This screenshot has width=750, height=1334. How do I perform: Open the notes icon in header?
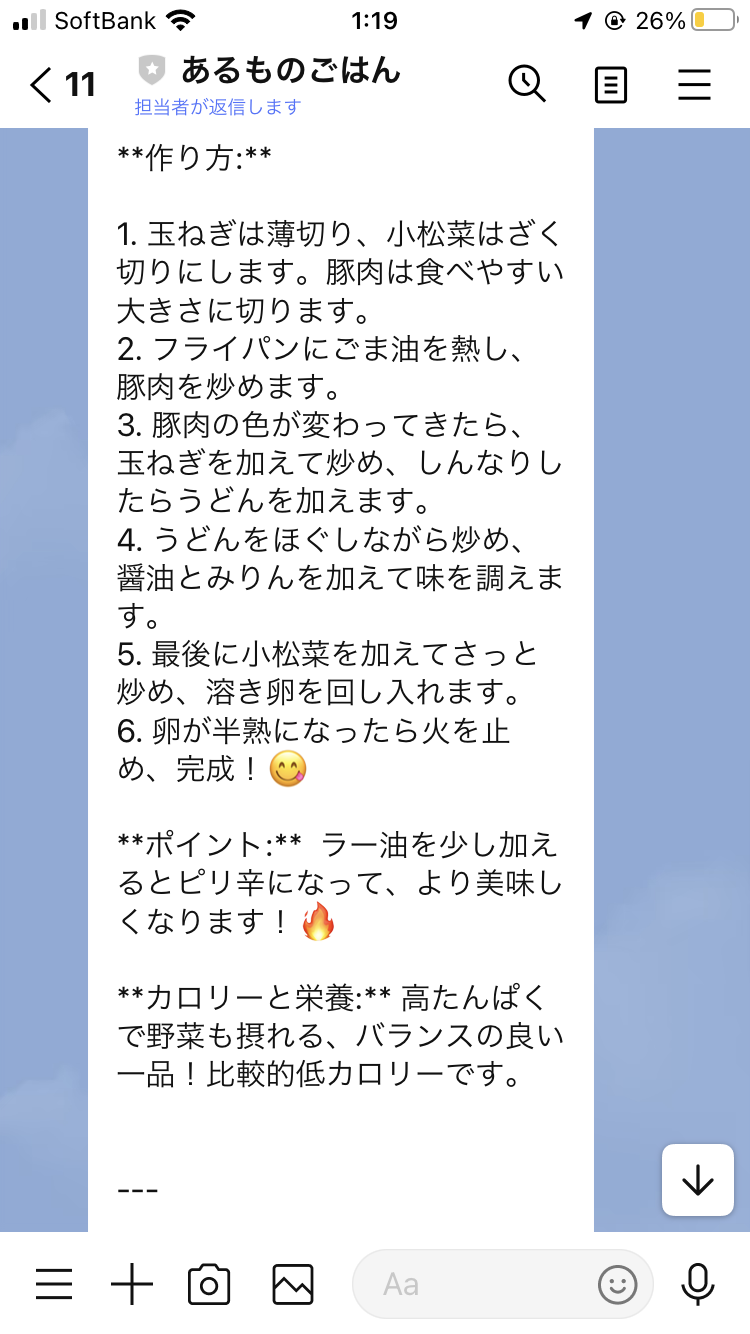click(611, 85)
